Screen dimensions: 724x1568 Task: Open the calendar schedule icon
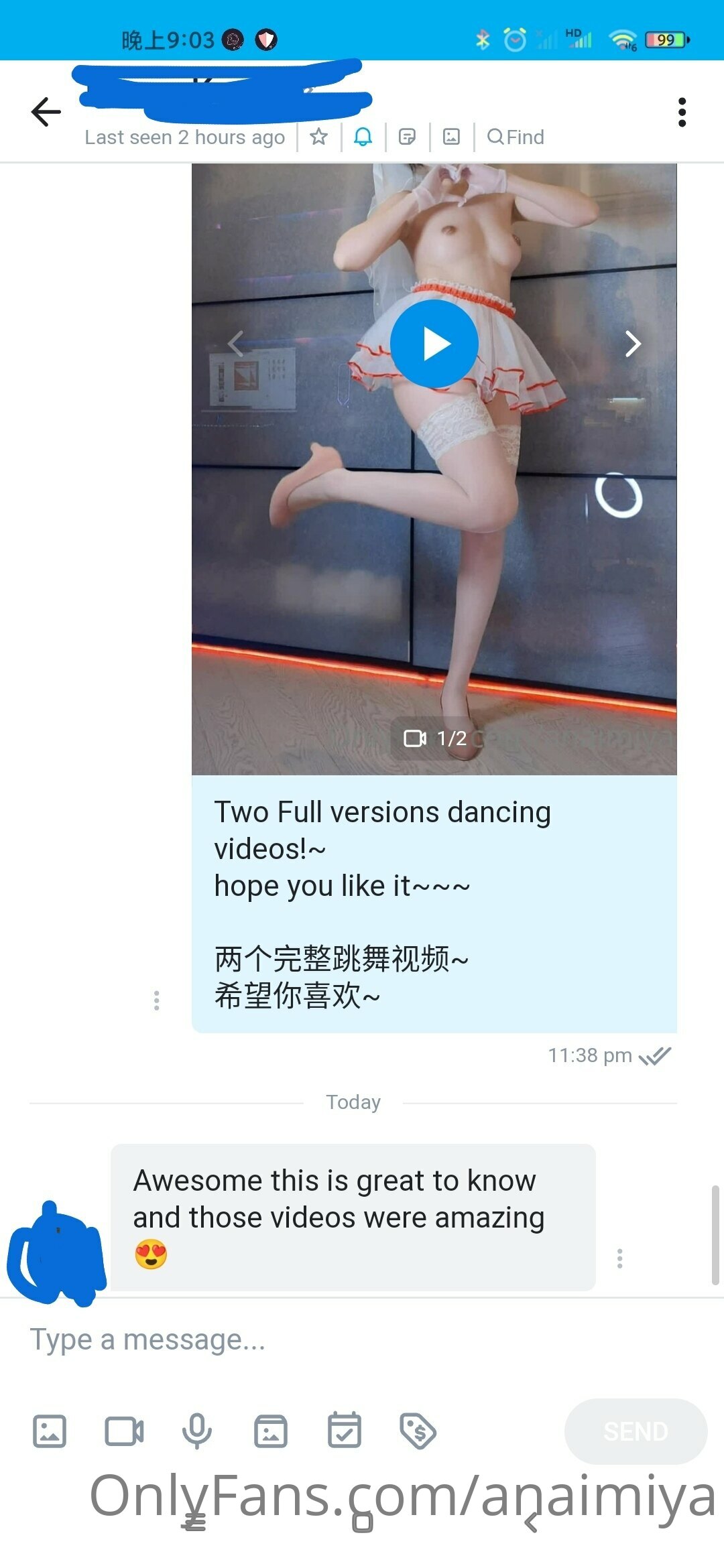click(345, 1431)
